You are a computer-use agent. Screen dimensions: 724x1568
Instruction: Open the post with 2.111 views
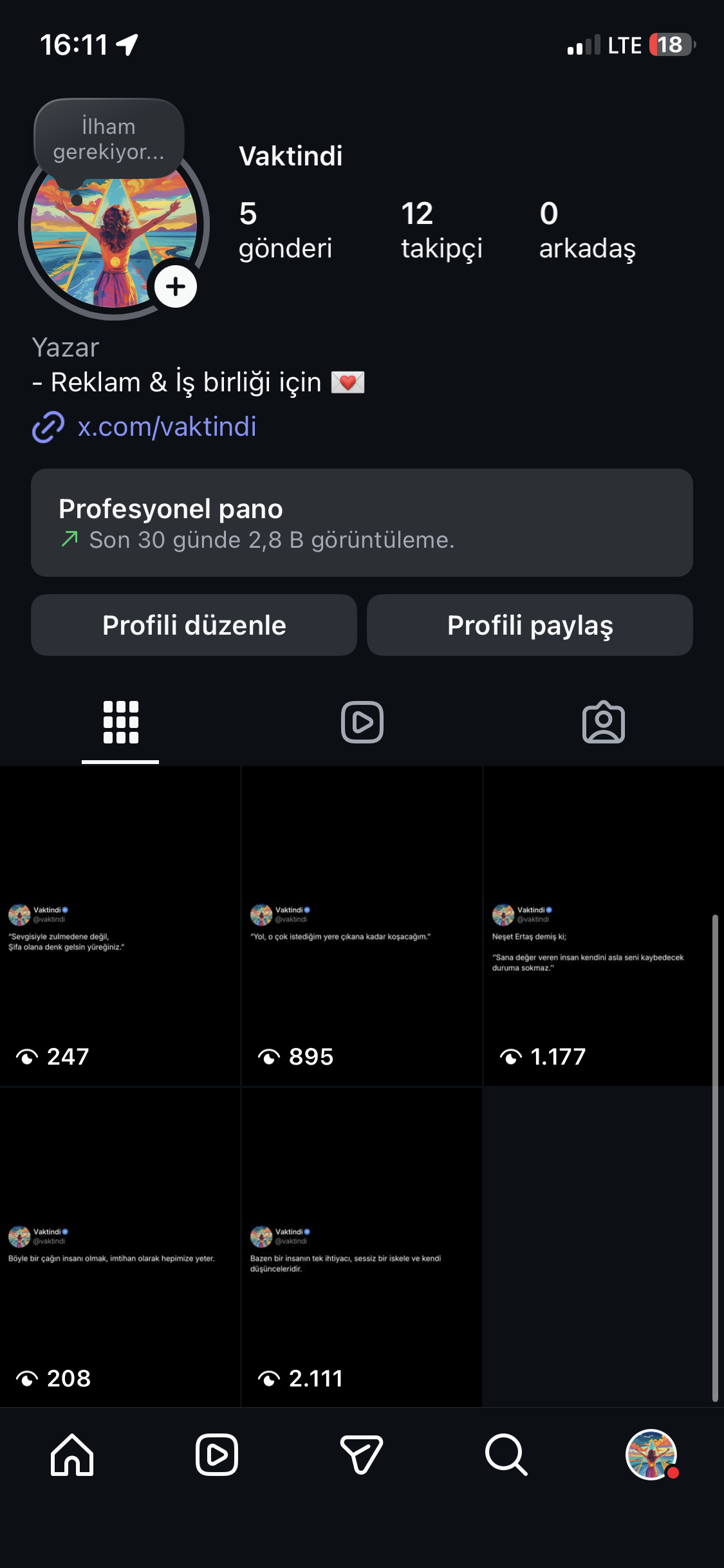362,1247
